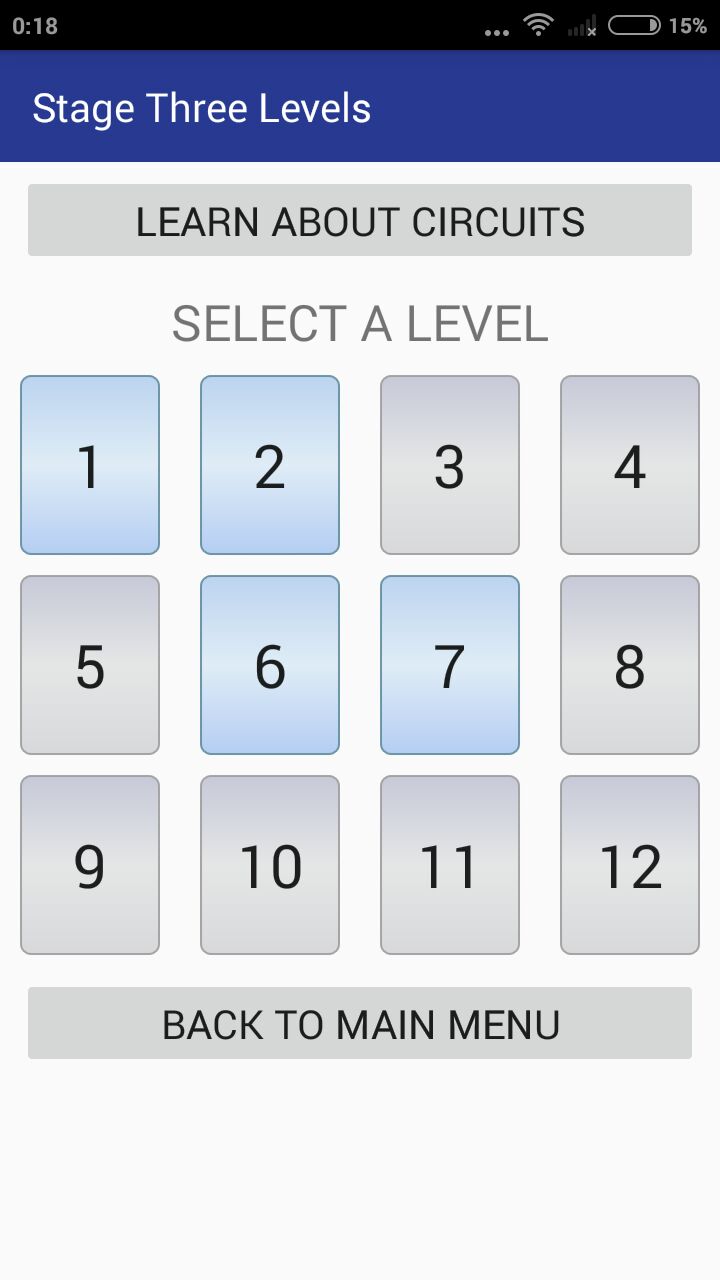Viewport: 720px width, 1280px height.
Task: Open level 5
Action: [x=90, y=665]
